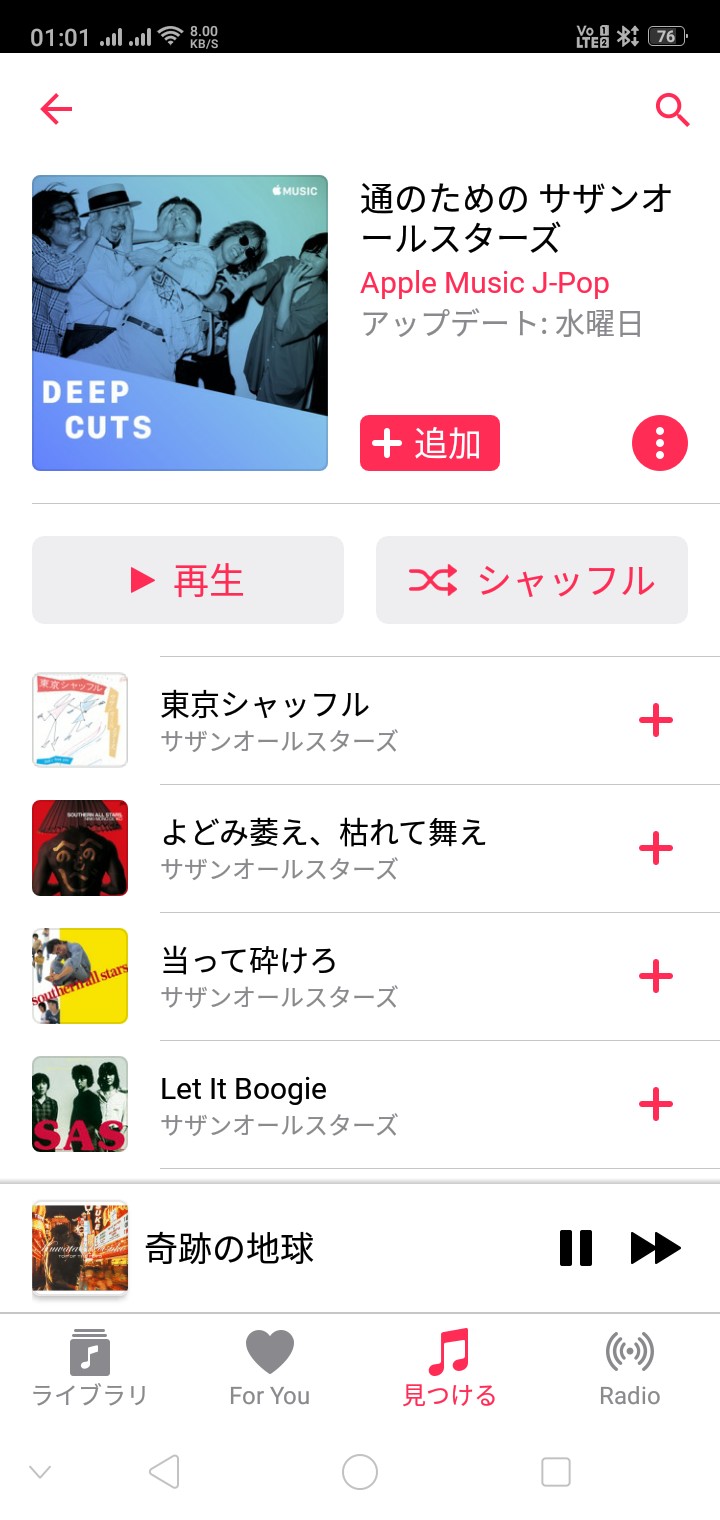
Task: Tap the 追加 button to add playlist
Action: [x=430, y=443]
